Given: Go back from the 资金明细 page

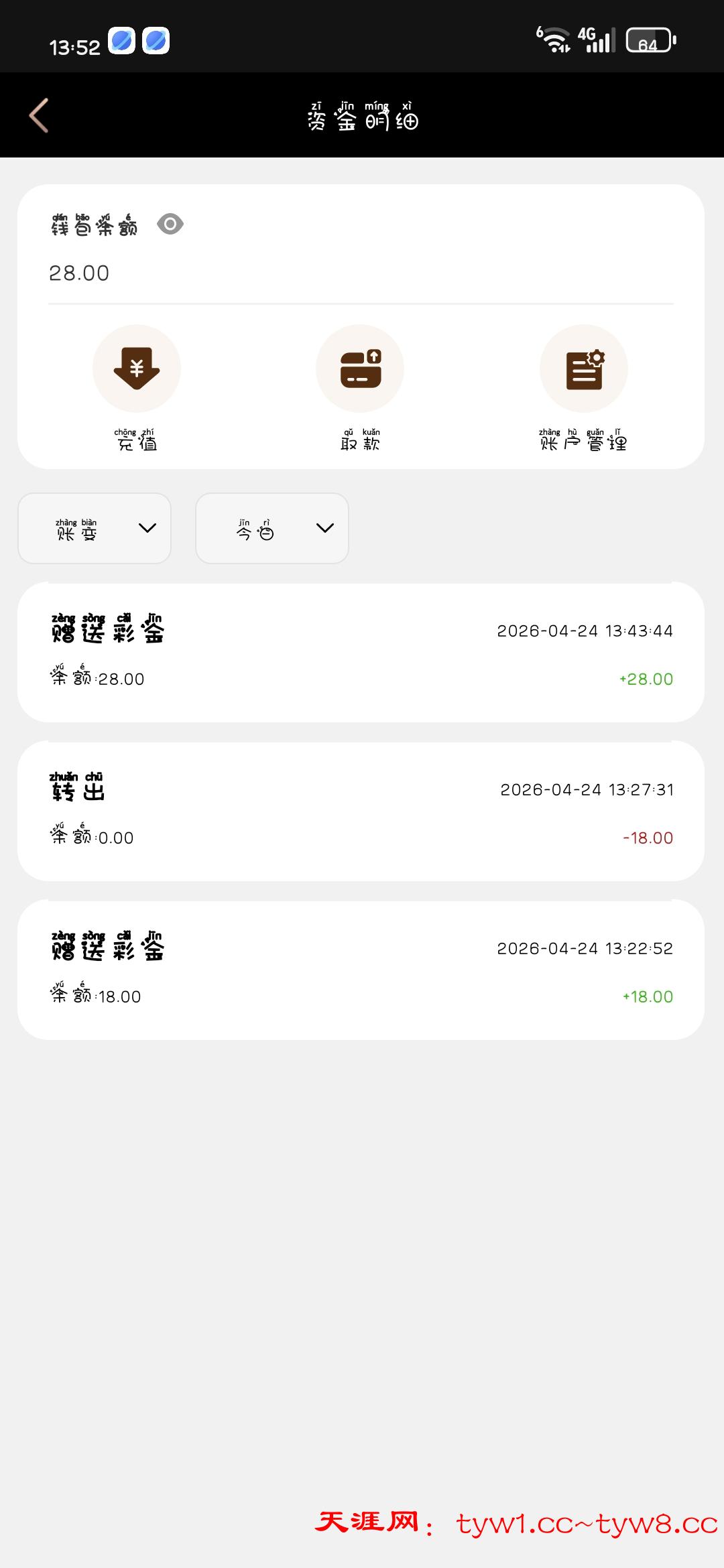Looking at the screenshot, I should (39, 115).
